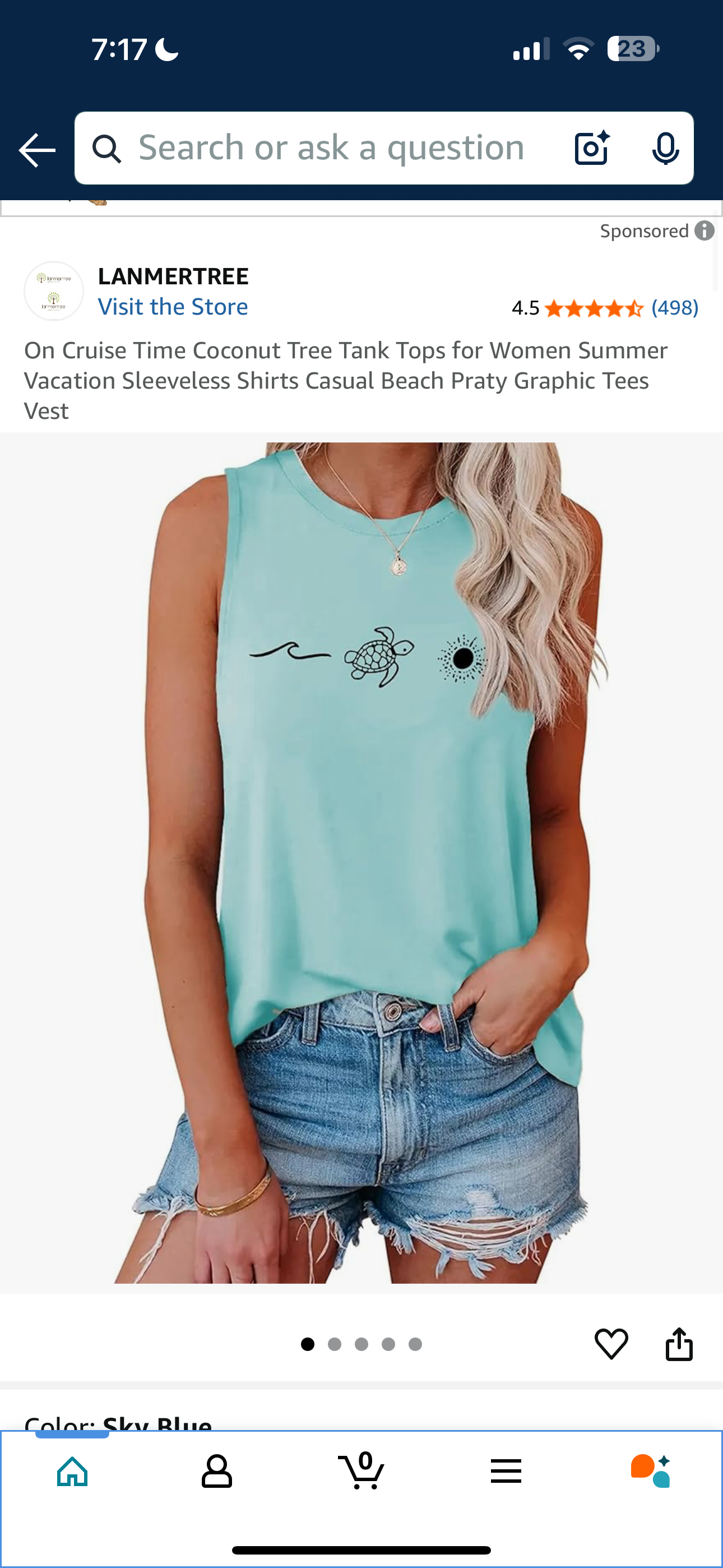
Task: Go to the Home tab
Action: [72, 1472]
